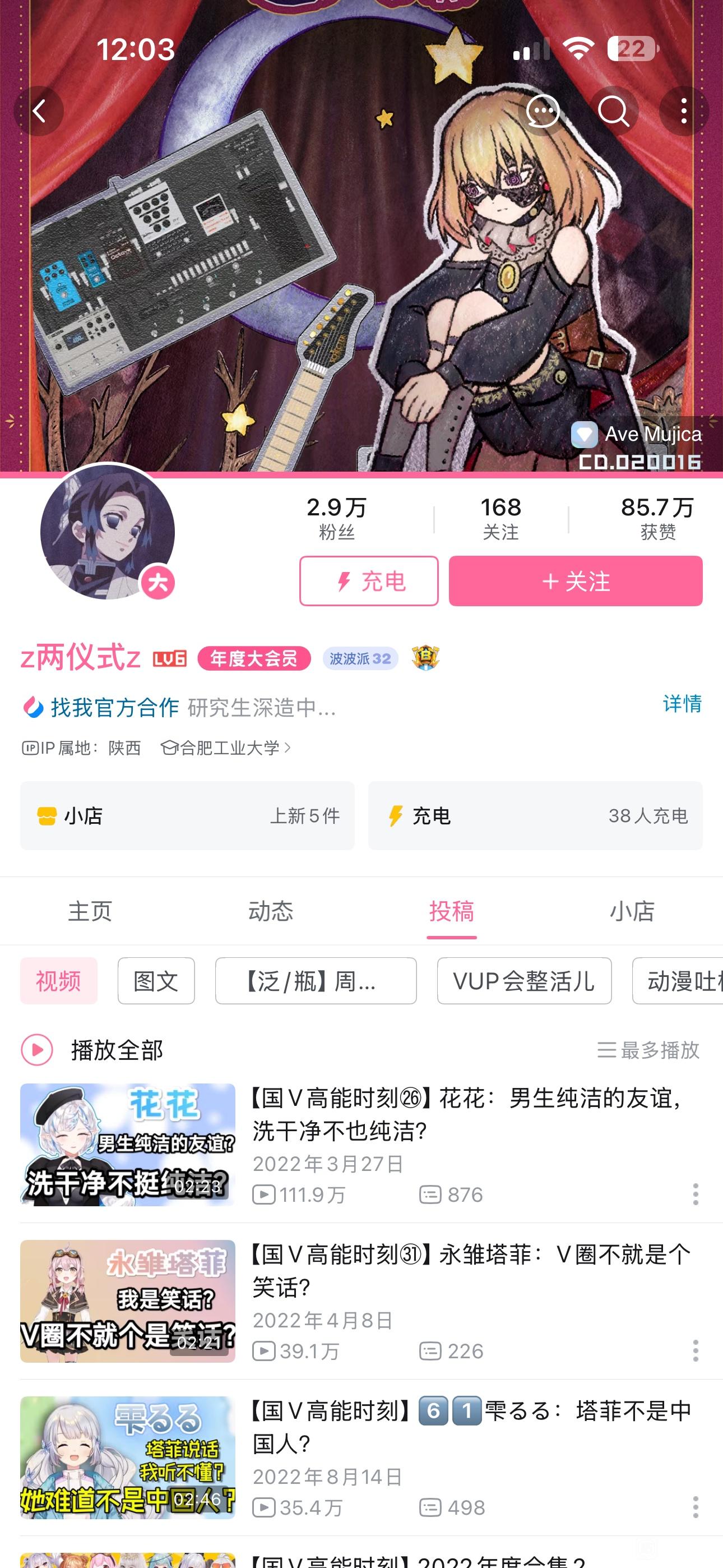Switch to the 小店 tab
The image size is (723, 1568).
pos(632,911)
